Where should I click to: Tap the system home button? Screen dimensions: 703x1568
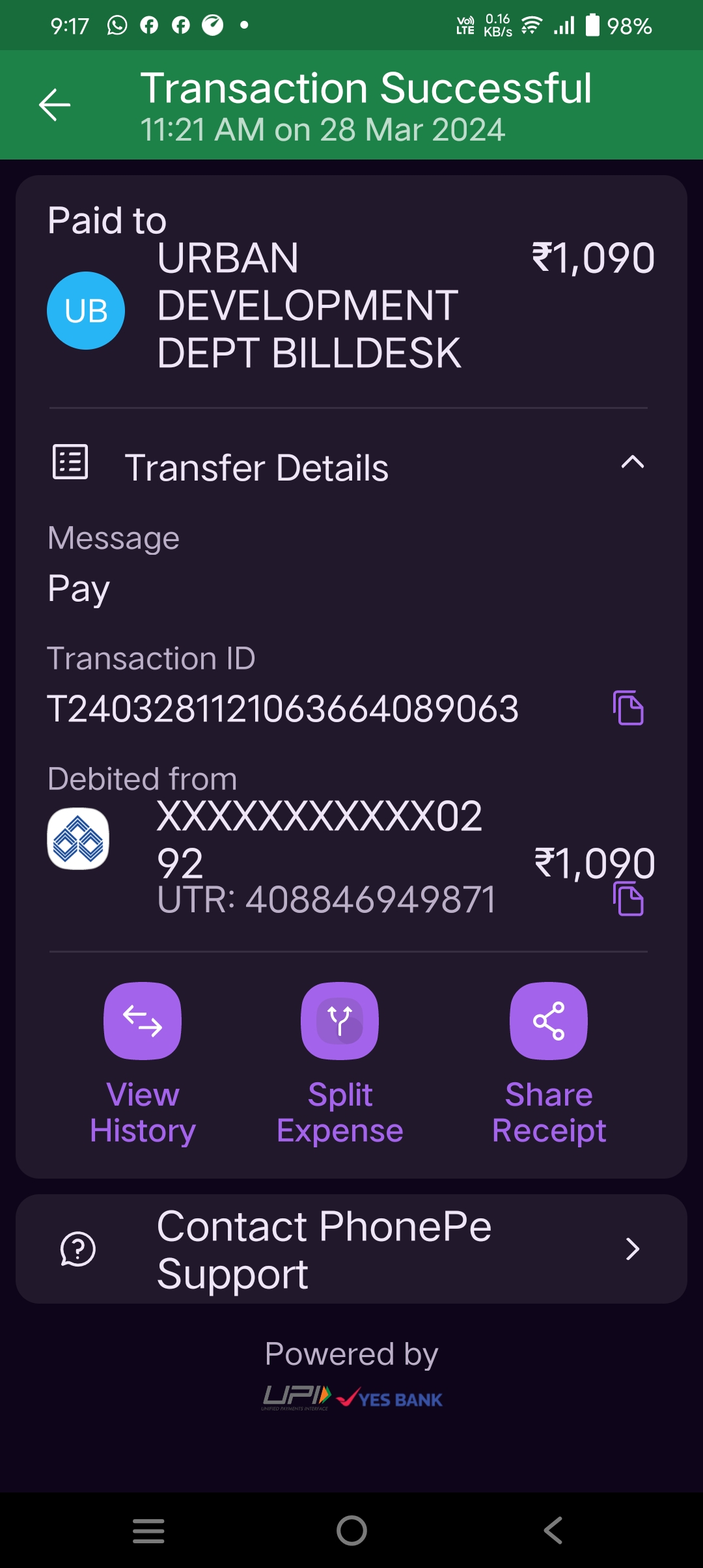pyautogui.click(x=351, y=1530)
